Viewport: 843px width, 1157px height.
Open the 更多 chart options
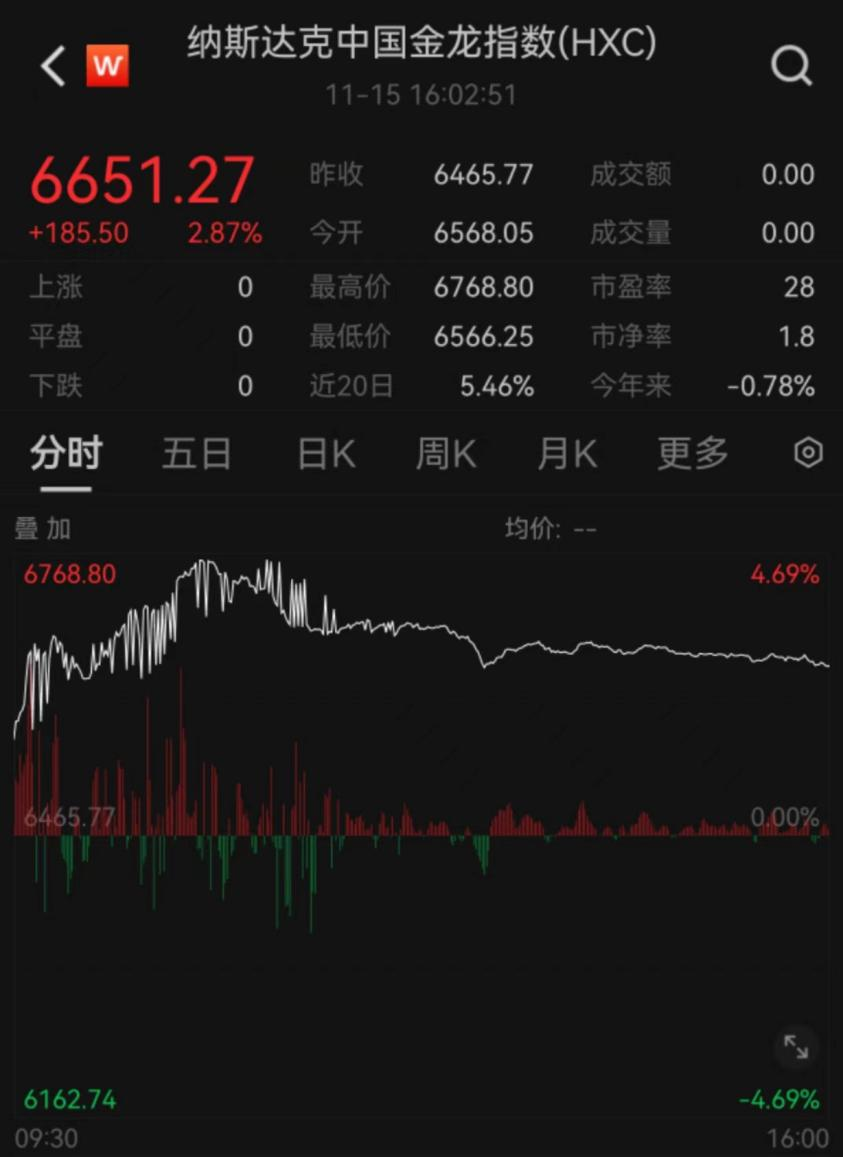coord(692,454)
